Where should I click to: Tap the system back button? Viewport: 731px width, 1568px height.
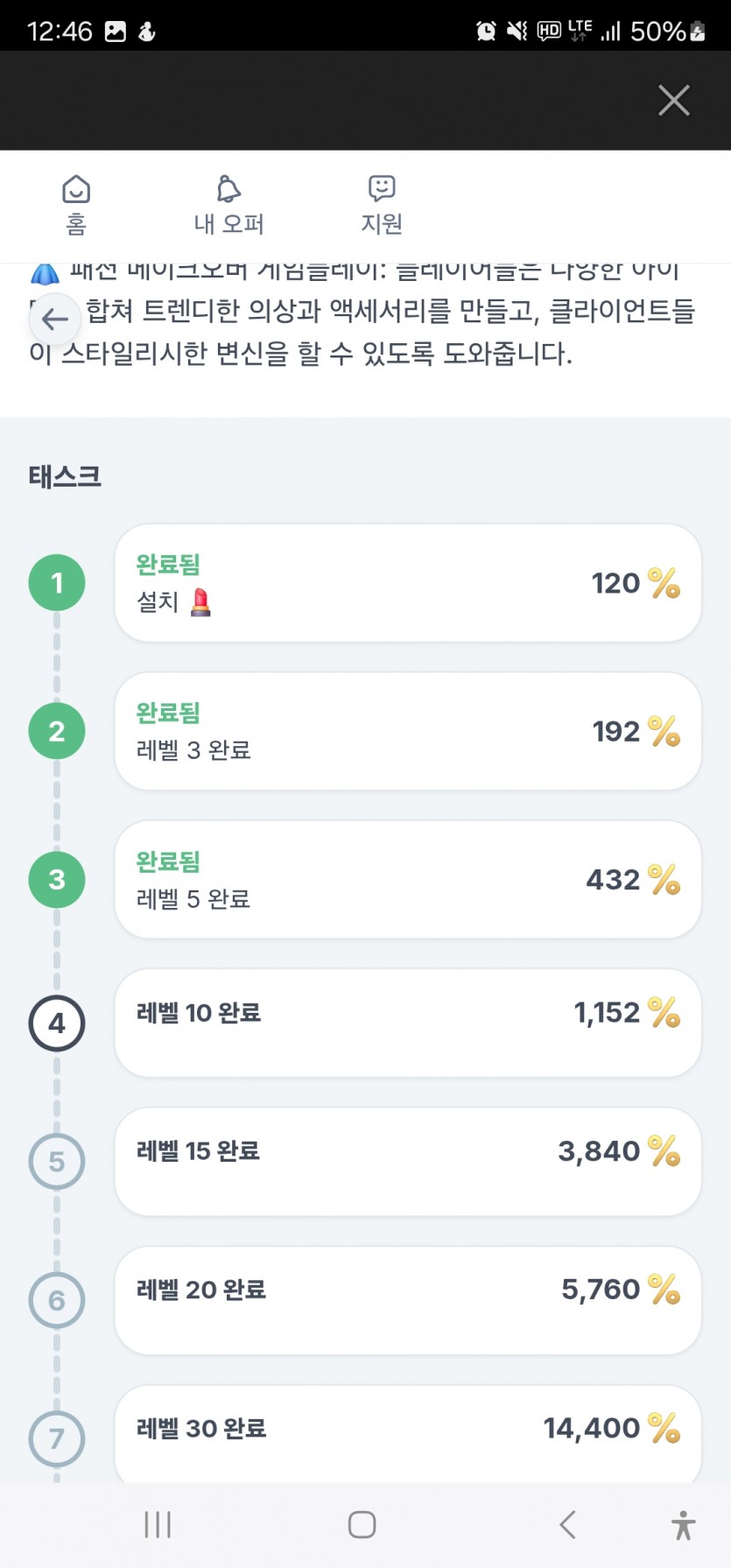567,1524
